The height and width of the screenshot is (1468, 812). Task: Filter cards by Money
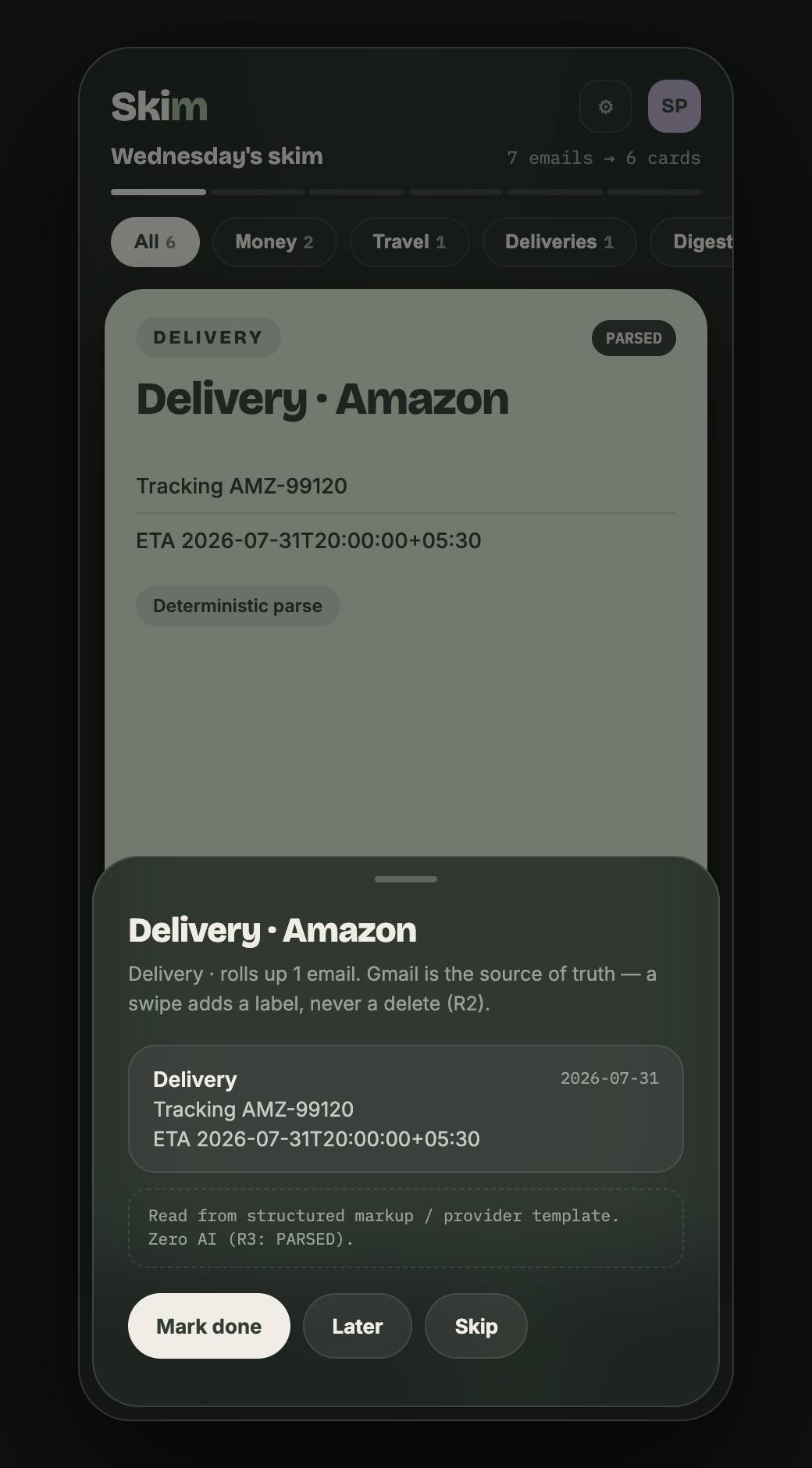pyautogui.click(x=275, y=242)
